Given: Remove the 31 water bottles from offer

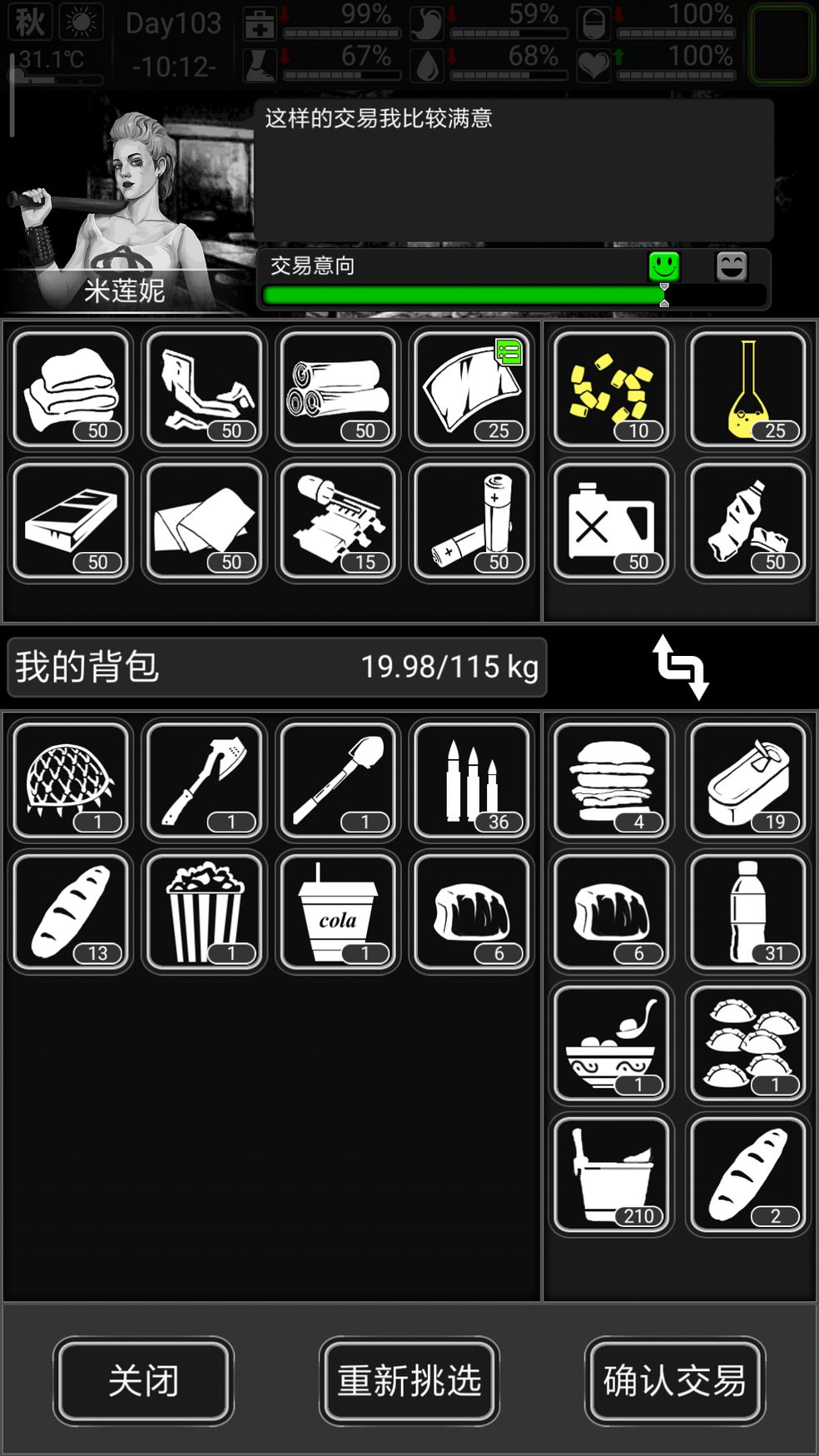Looking at the screenshot, I should coord(747,912).
